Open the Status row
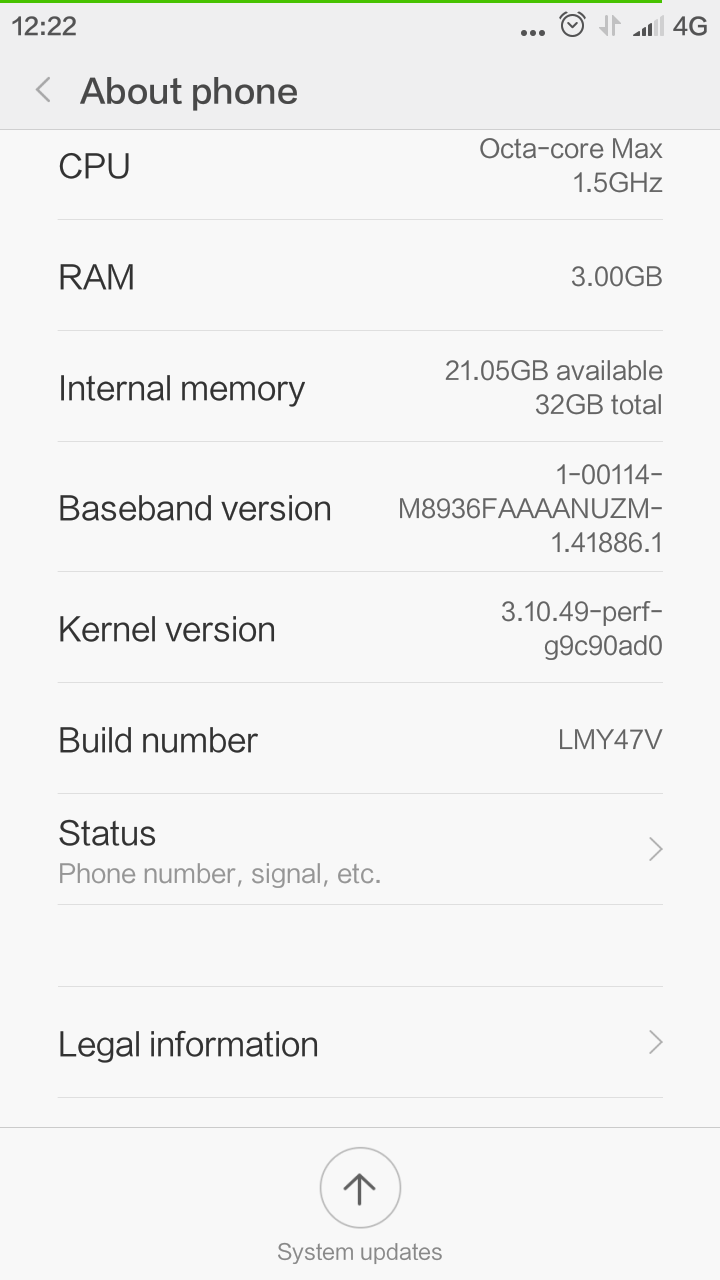 360,850
